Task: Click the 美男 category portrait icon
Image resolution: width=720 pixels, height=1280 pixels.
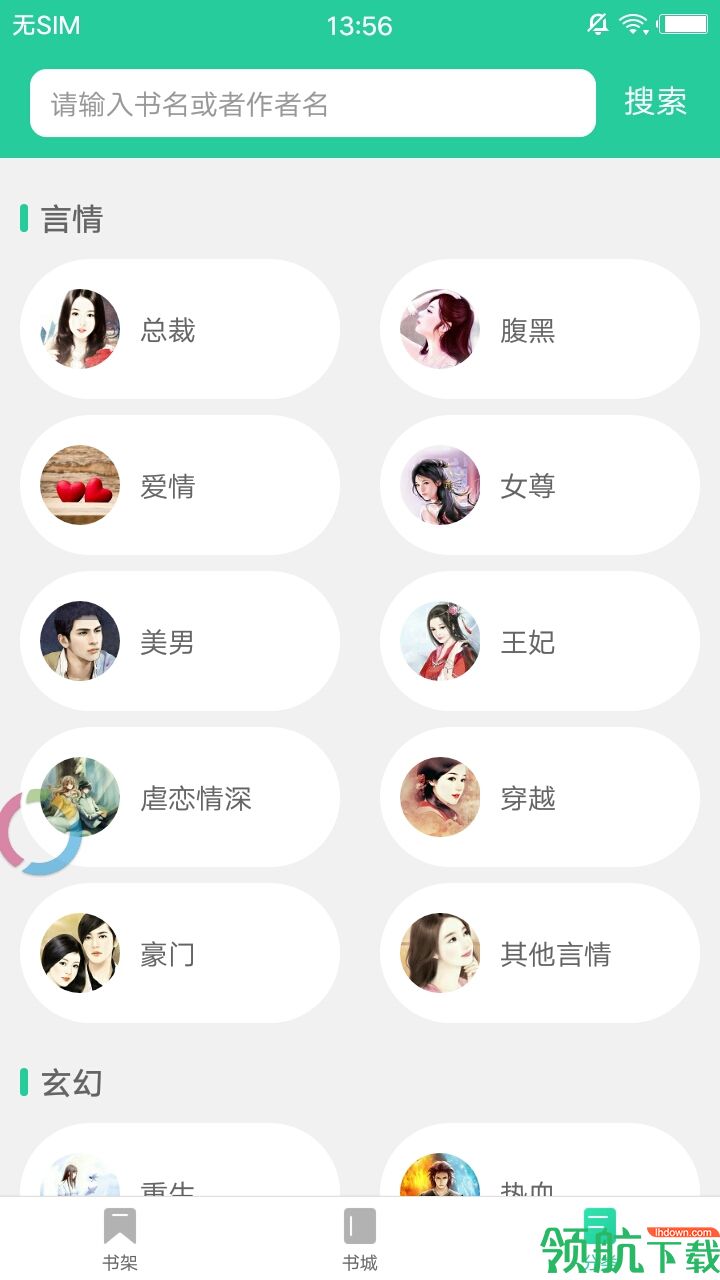Action: tap(79, 641)
